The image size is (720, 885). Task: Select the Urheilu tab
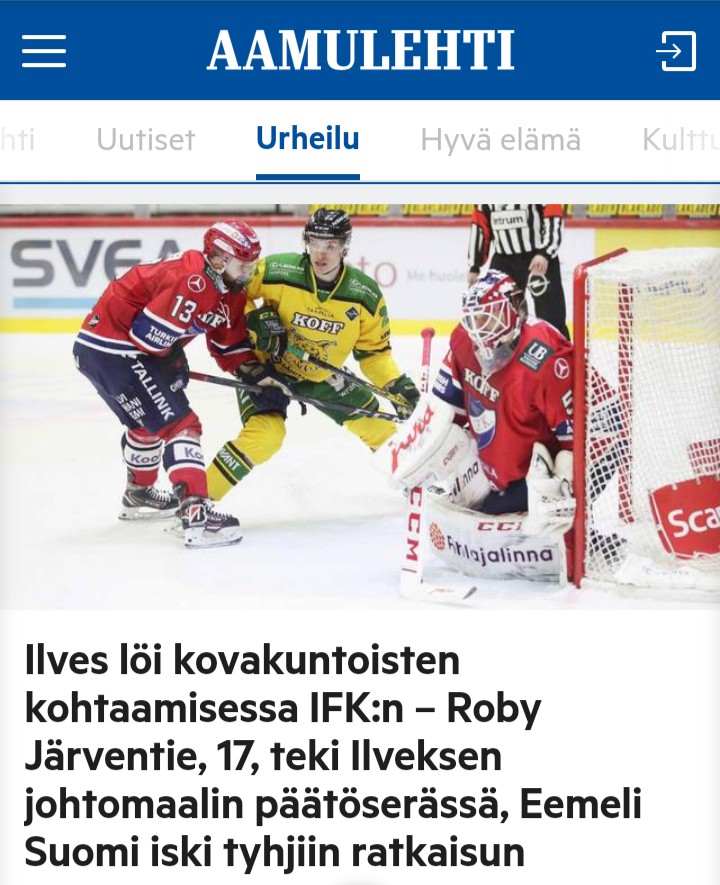point(307,139)
